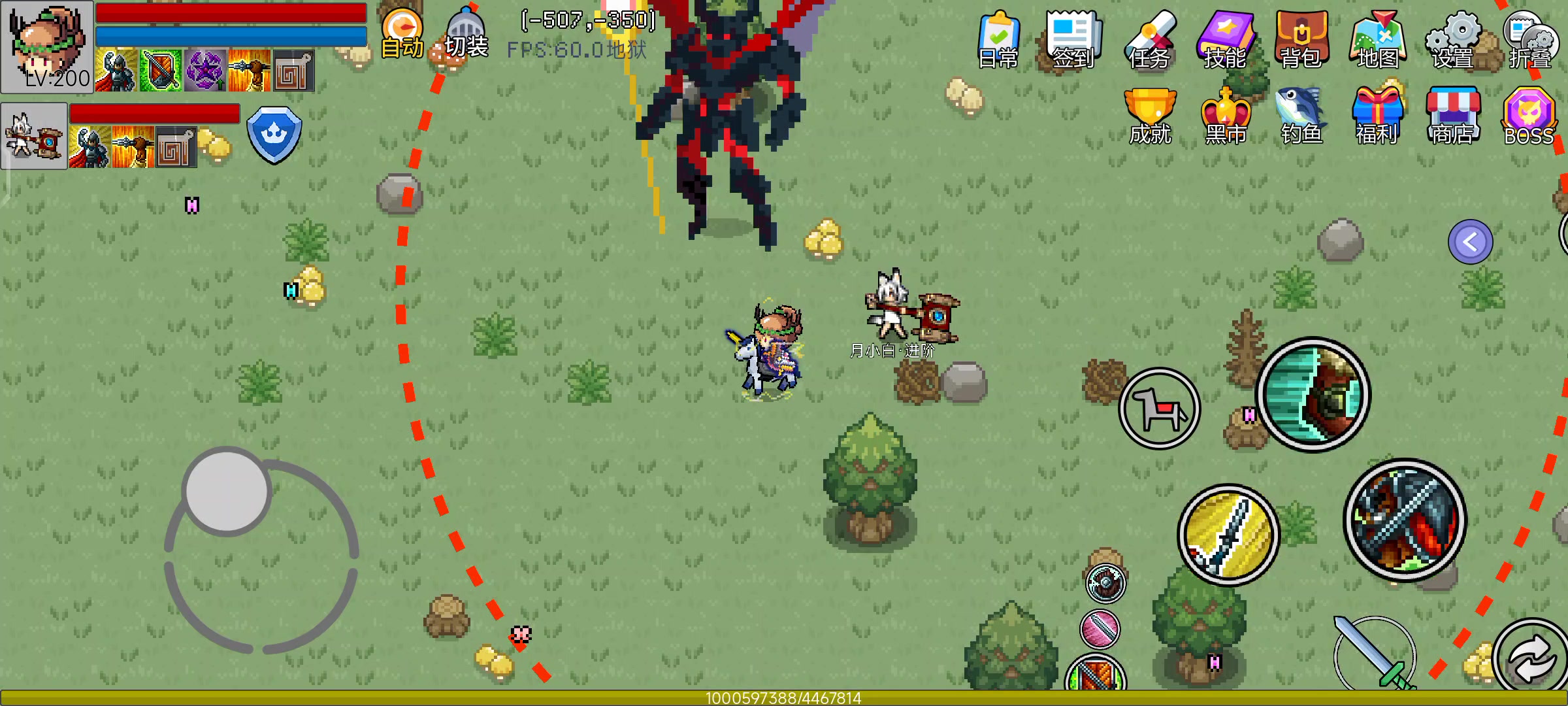Tap the horse mount button
The image size is (1568, 706).
pos(1159,409)
